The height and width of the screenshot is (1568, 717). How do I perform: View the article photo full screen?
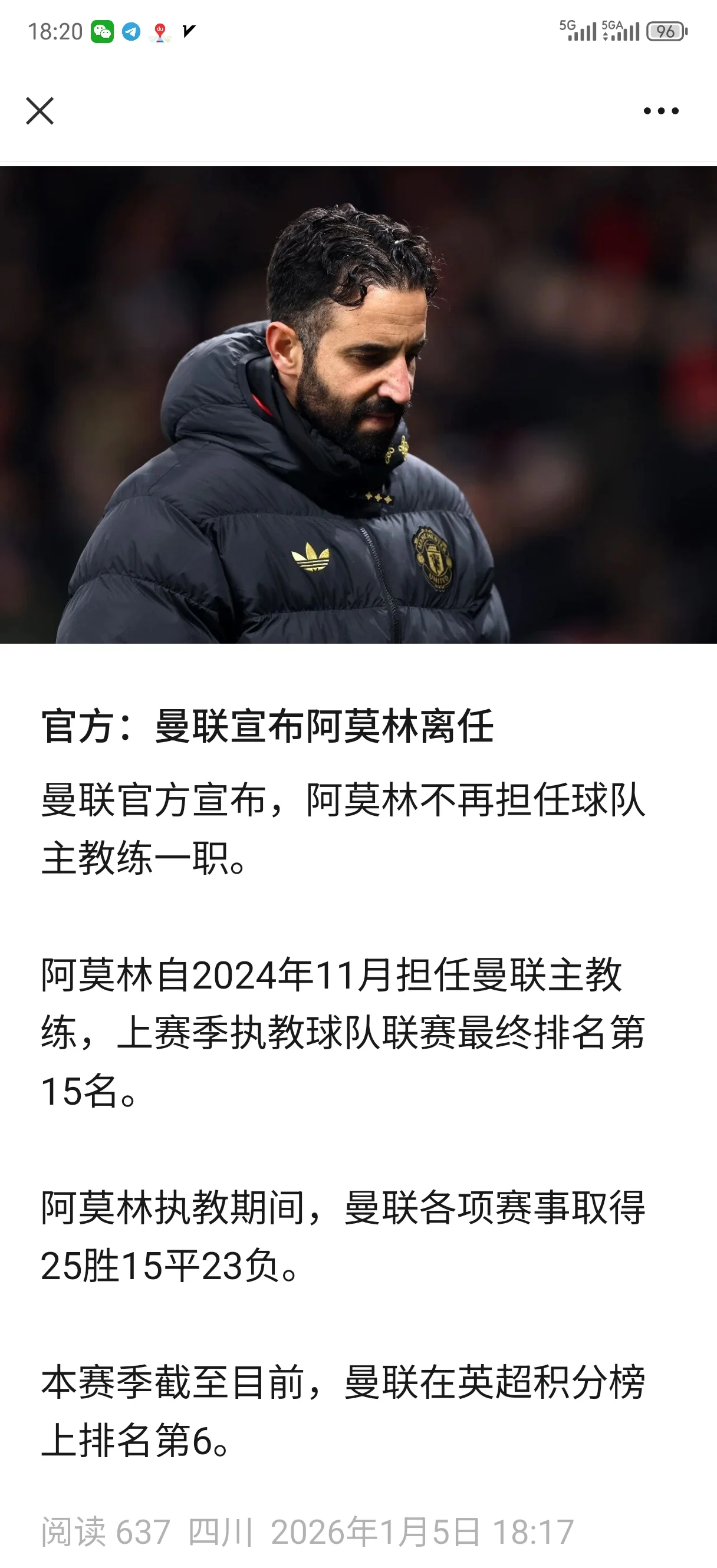click(x=358, y=405)
